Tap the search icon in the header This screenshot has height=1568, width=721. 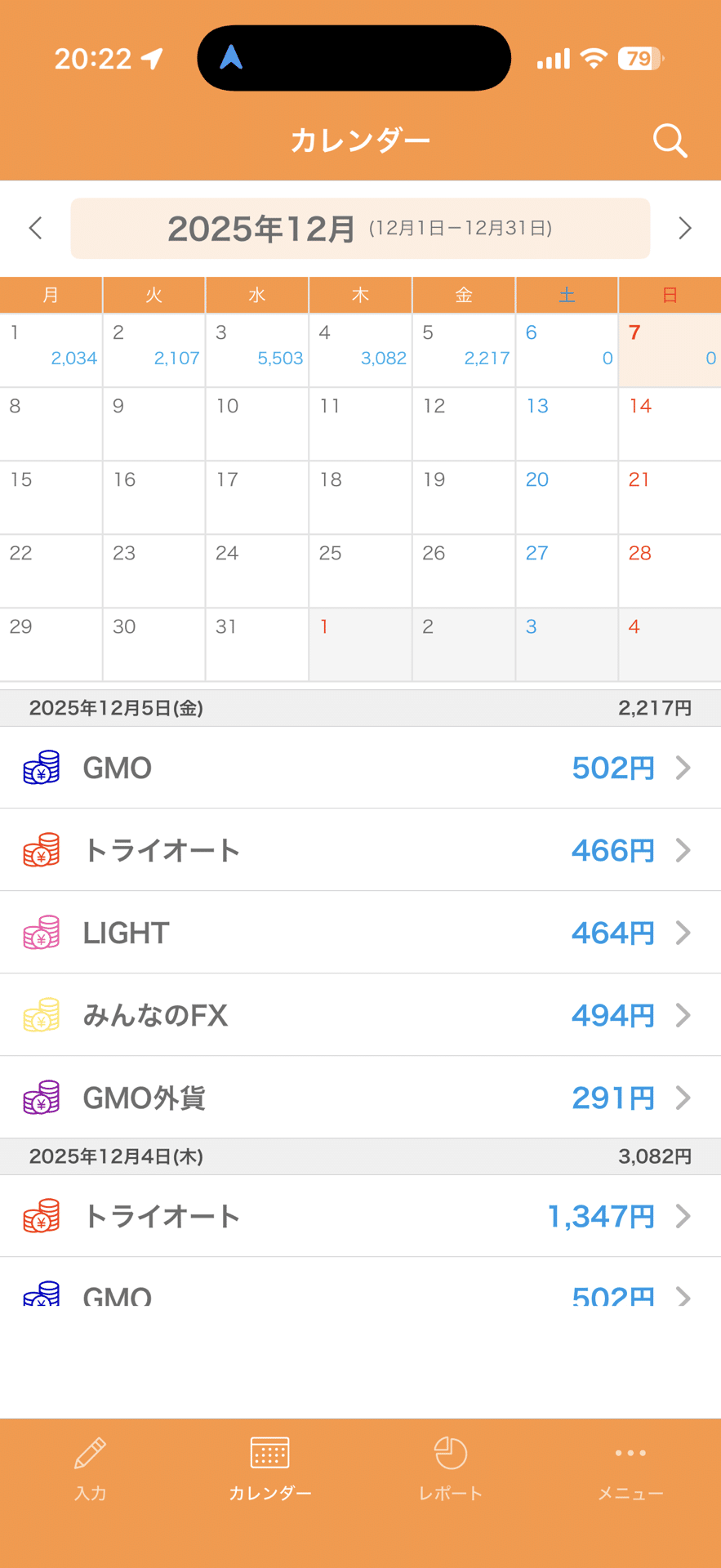pyautogui.click(x=670, y=140)
